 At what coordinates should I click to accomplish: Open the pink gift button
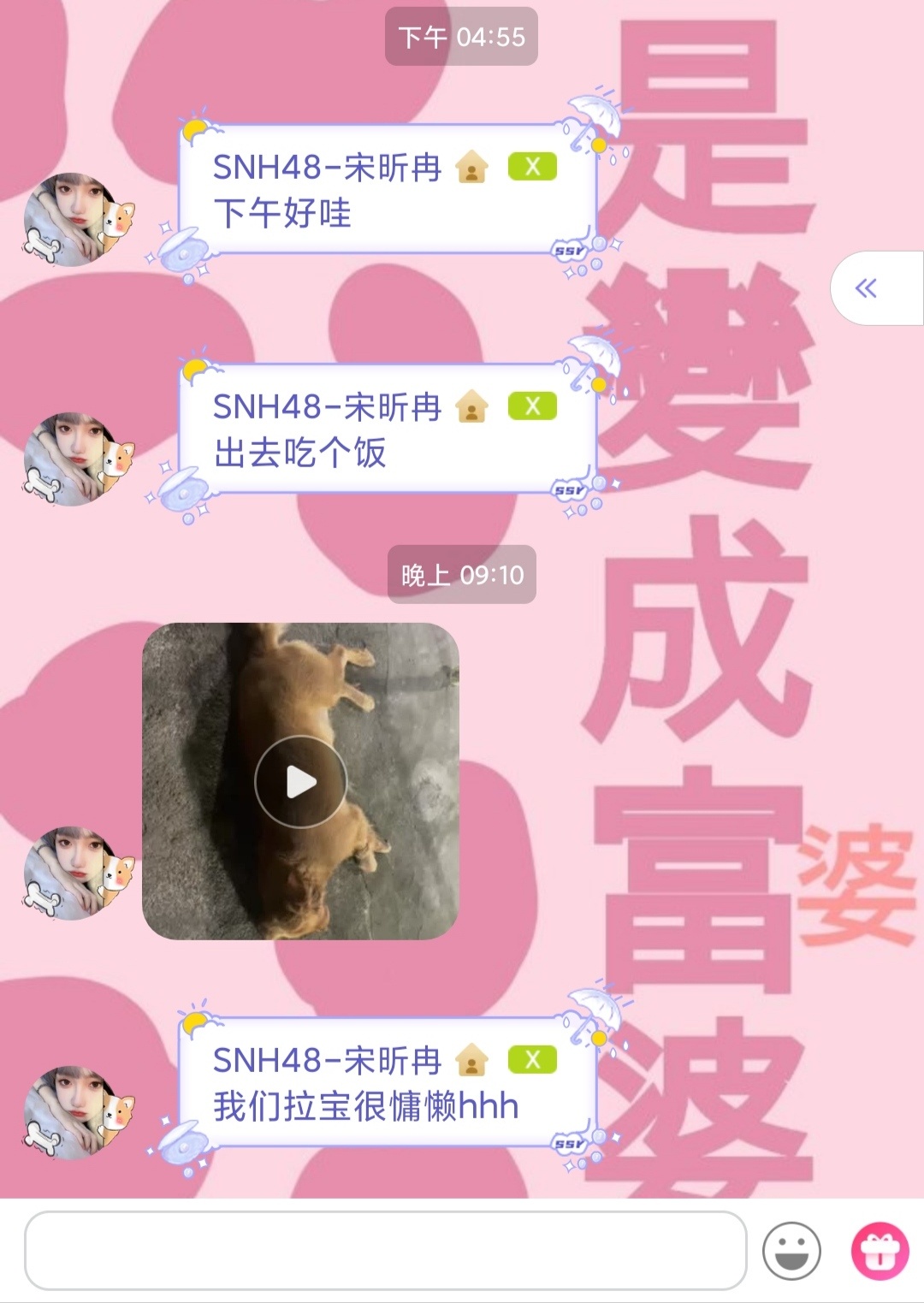(880, 1251)
